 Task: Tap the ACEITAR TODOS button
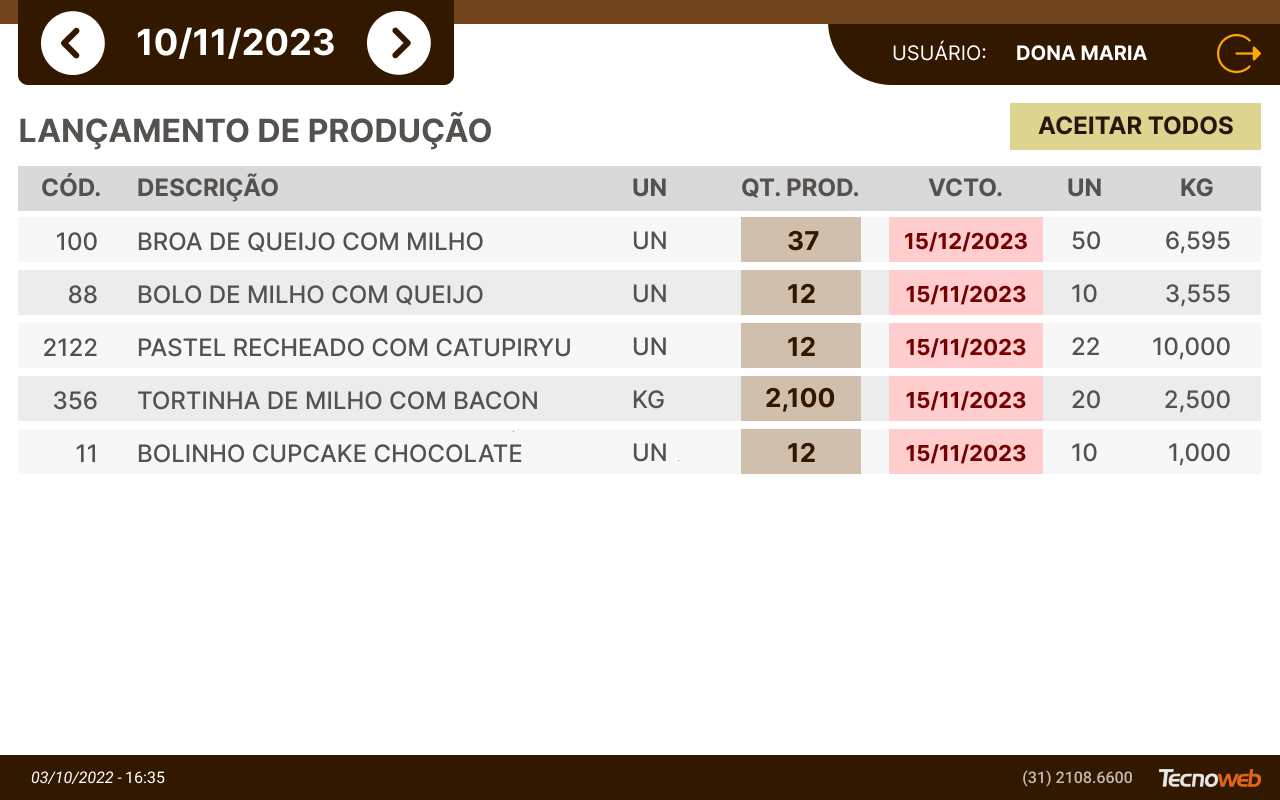tap(1135, 126)
